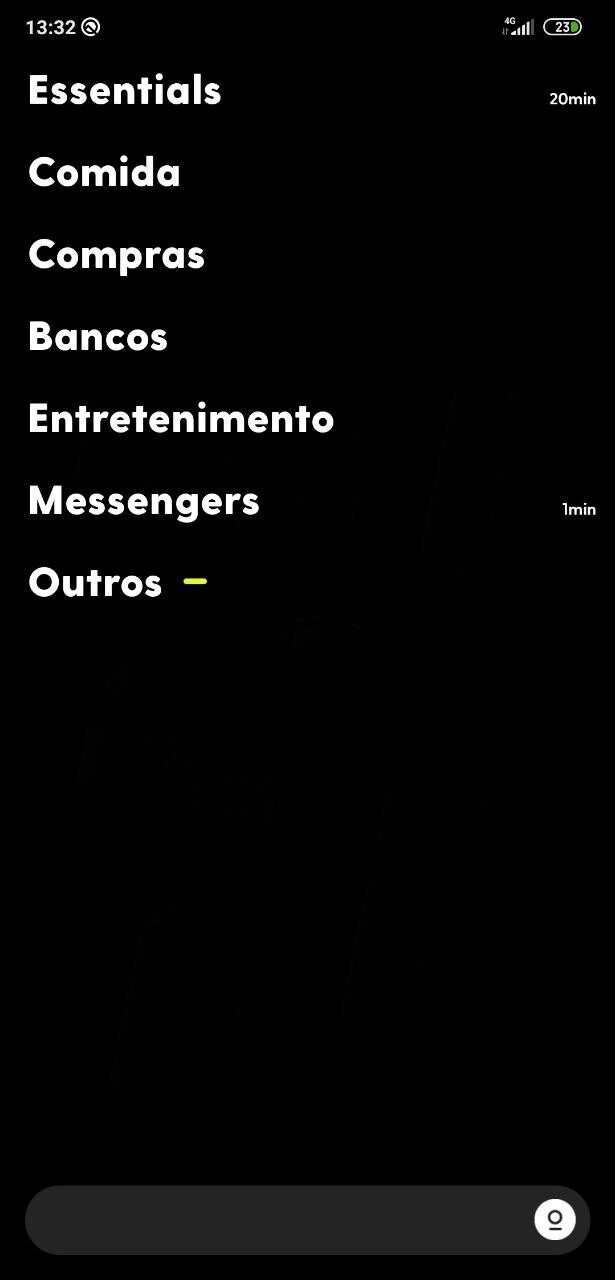Open the Messengers folder

tap(144, 500)
